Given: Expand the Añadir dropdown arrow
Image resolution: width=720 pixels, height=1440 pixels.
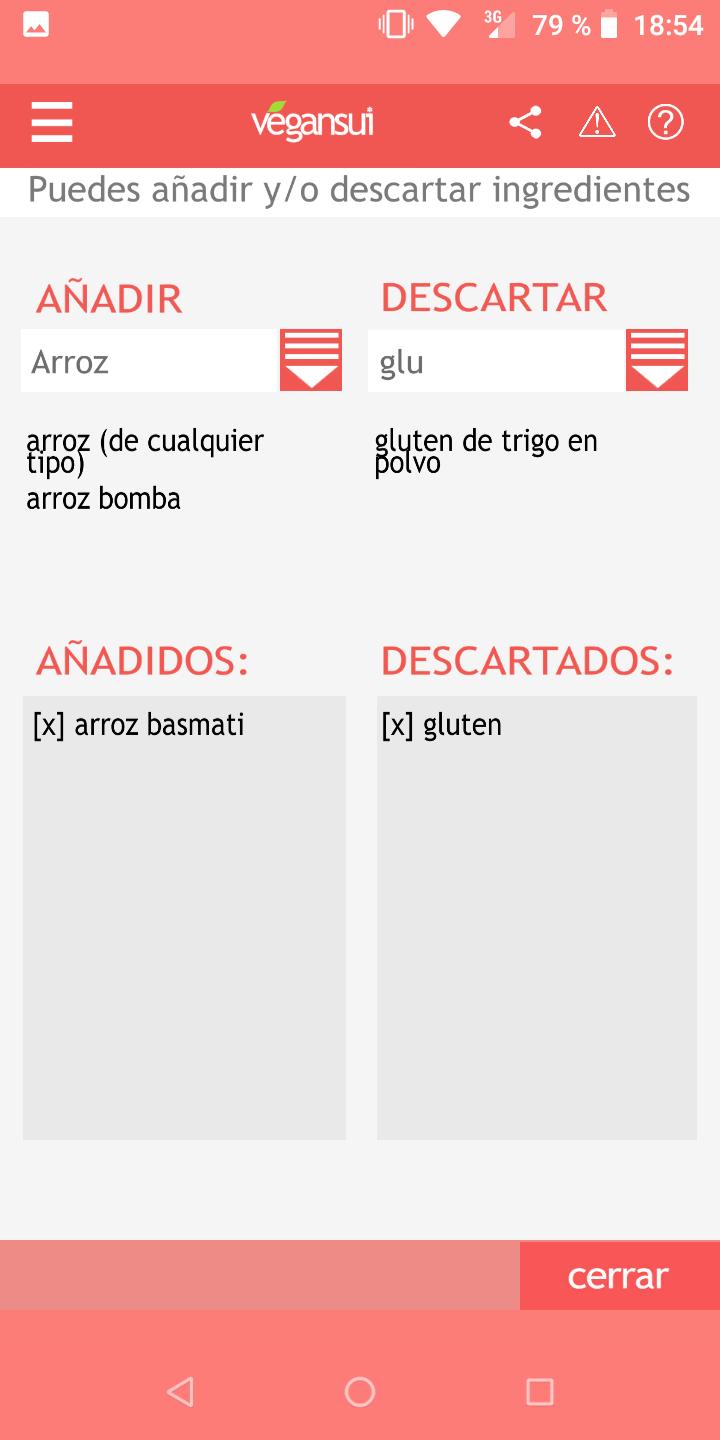Looking at the screenshot, I should point(311,360).
